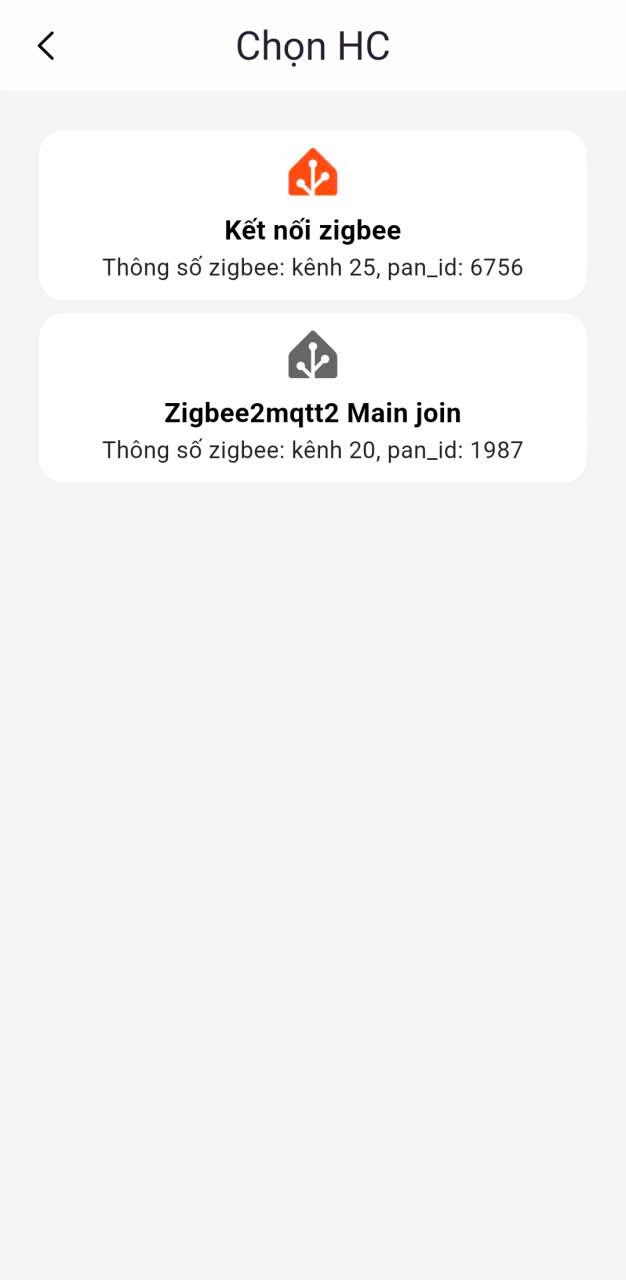
Task: Select the Kết nối zigbee card
Action: [x=312, y=215]
